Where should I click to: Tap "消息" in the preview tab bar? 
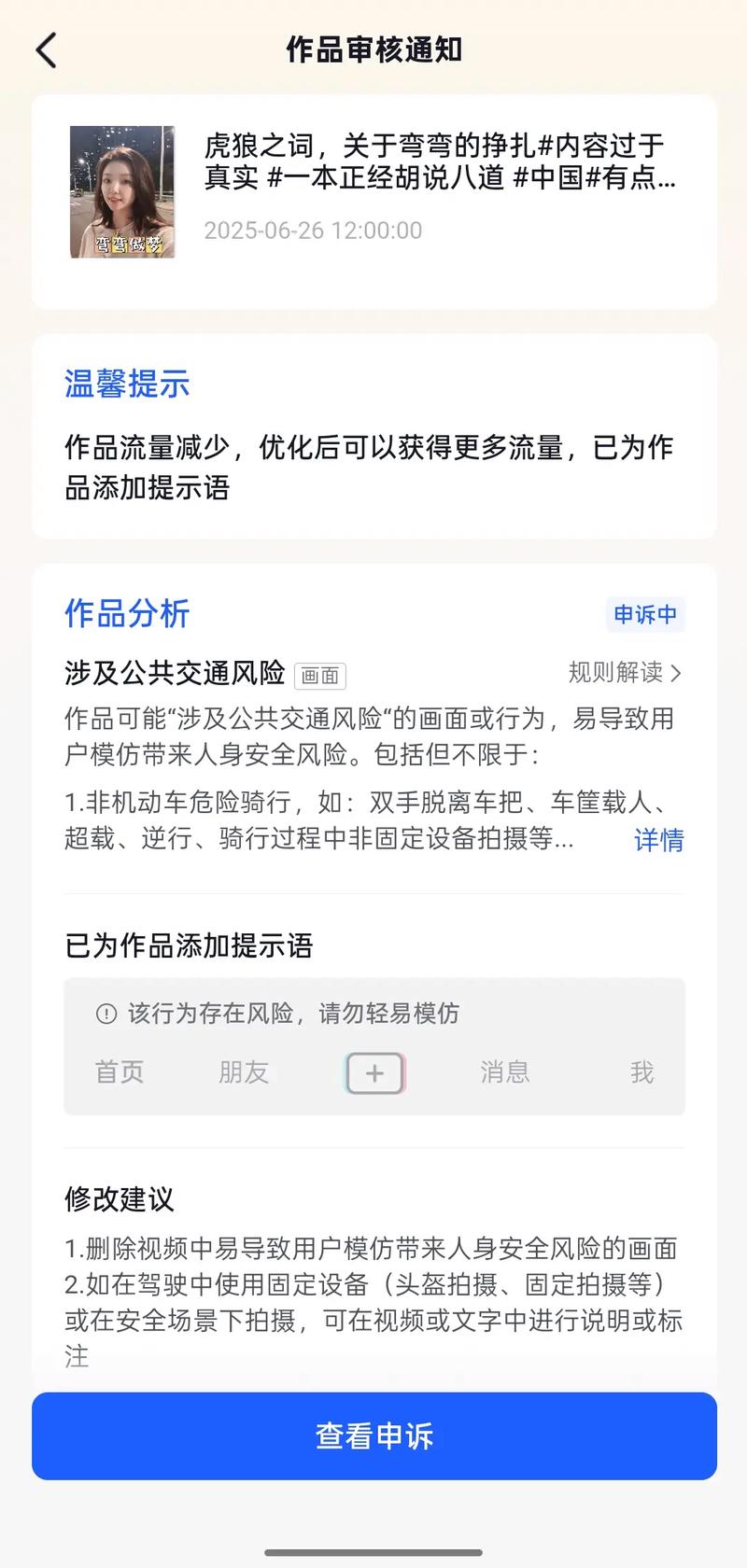(505, 1072)
